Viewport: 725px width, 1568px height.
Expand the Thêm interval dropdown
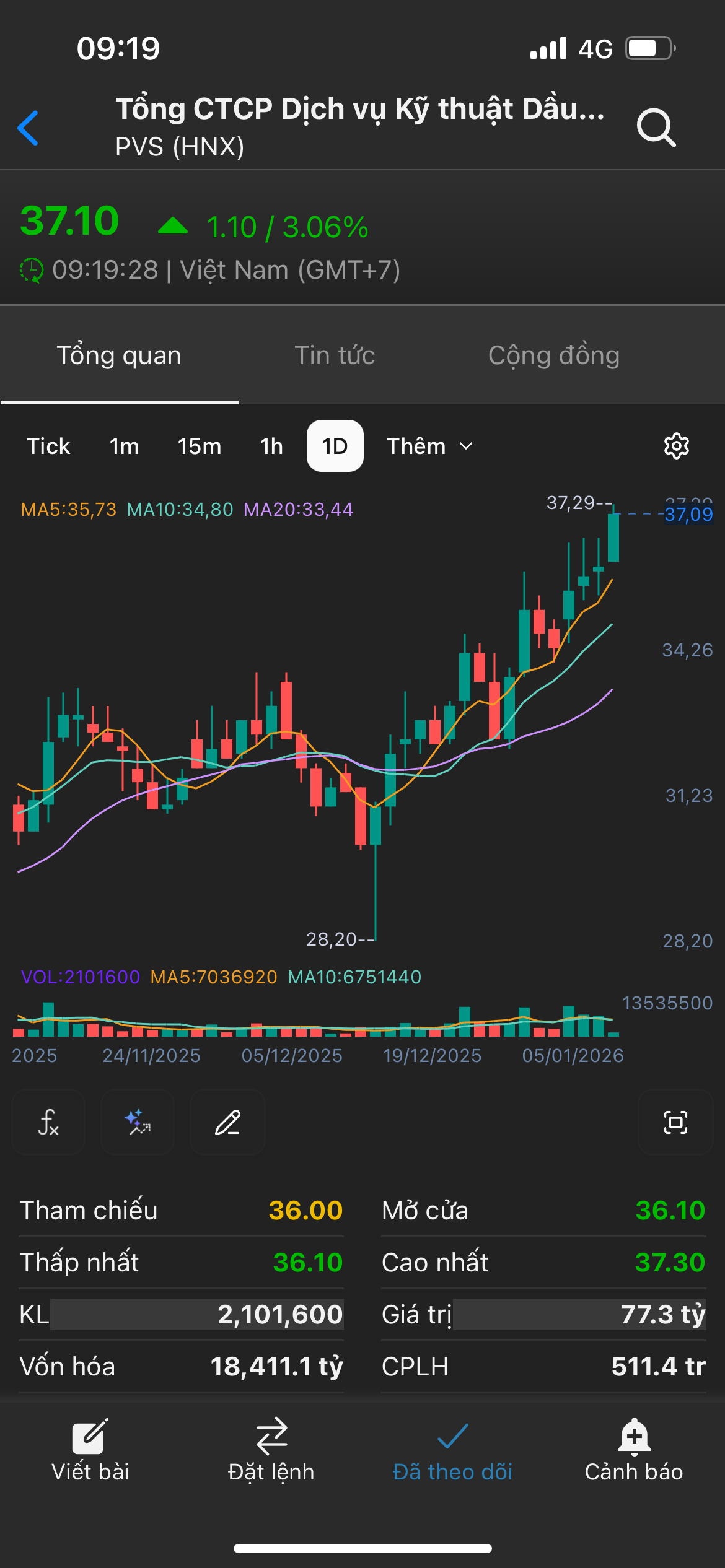click(429, 446)
